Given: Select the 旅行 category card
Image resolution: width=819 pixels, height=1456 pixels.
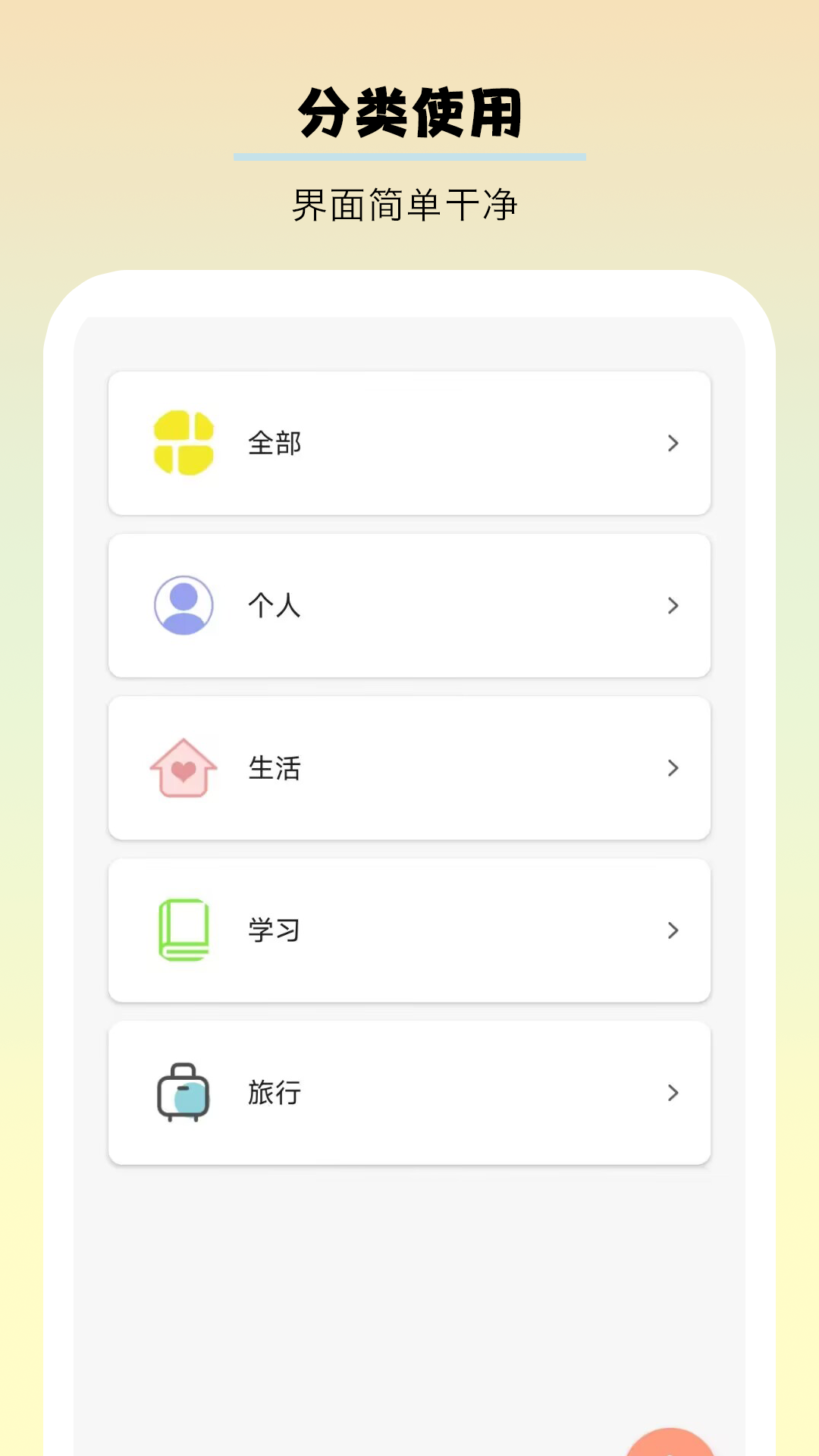Looking at the screenshot, I should [x=409, y=1093].
